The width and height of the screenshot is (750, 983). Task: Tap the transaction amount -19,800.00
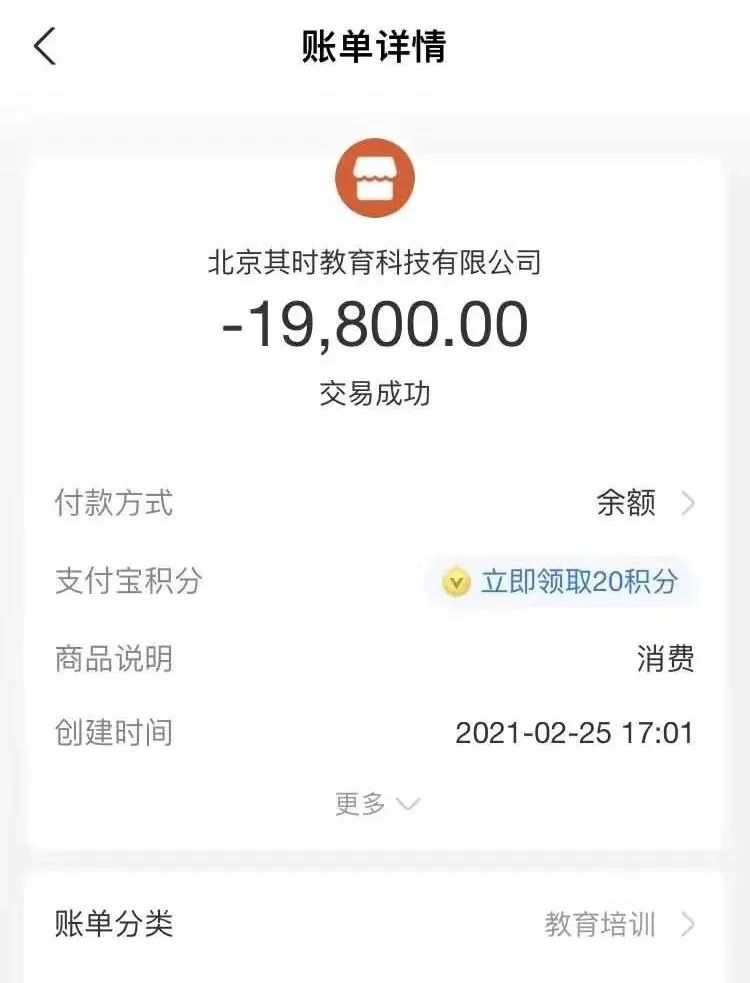(x=375, y=328)
